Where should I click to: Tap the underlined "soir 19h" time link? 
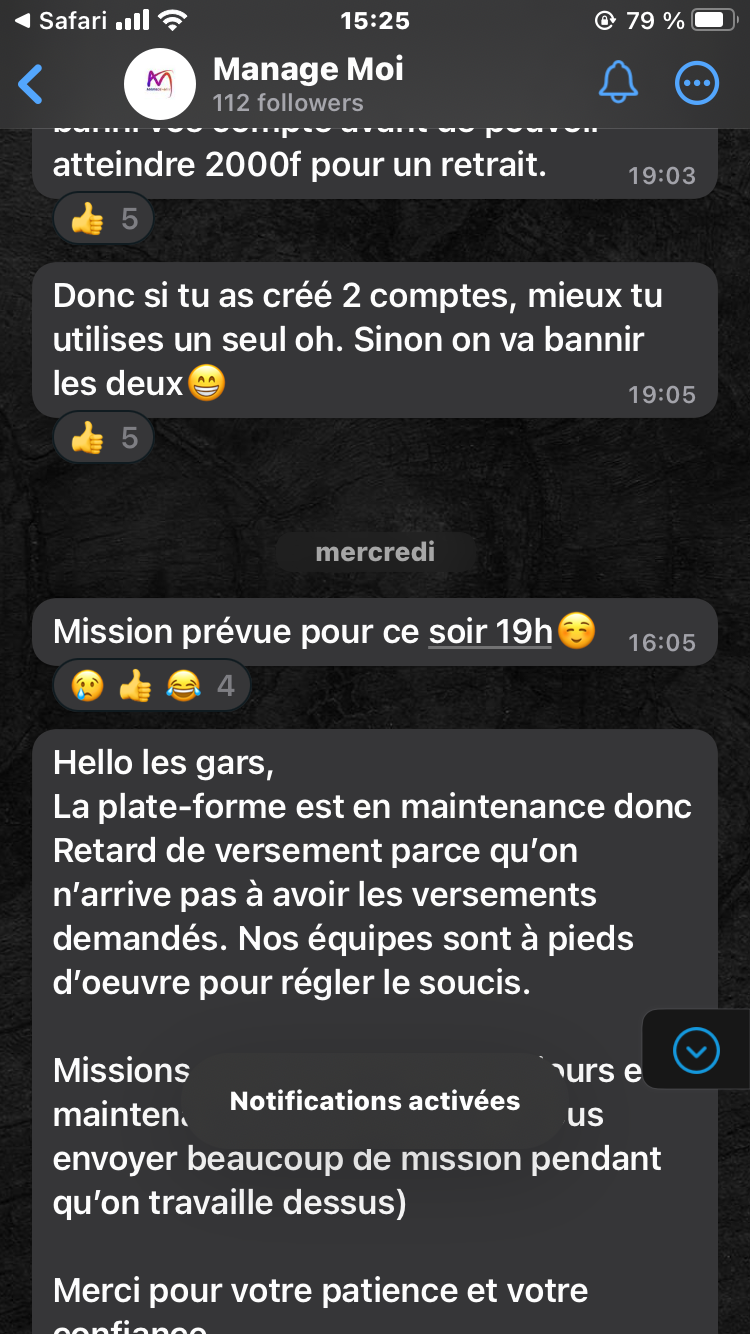490,632
